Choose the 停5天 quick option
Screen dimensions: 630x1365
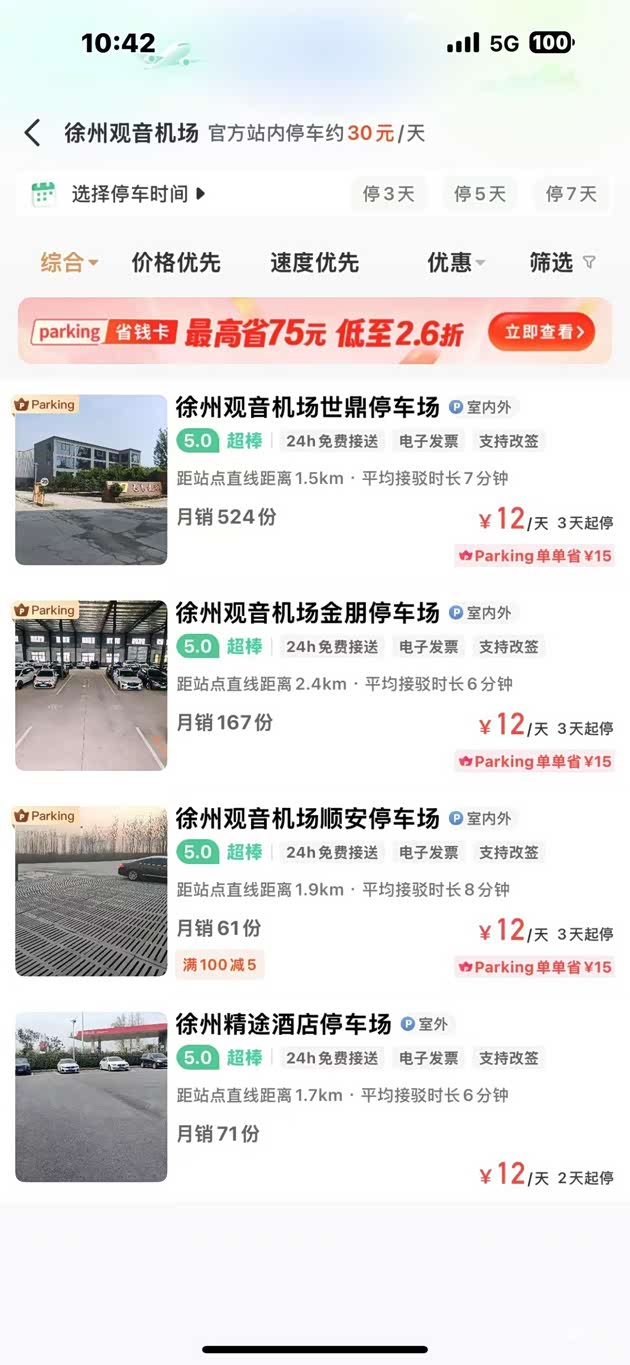pyautogui.click(x=480, y=194)
